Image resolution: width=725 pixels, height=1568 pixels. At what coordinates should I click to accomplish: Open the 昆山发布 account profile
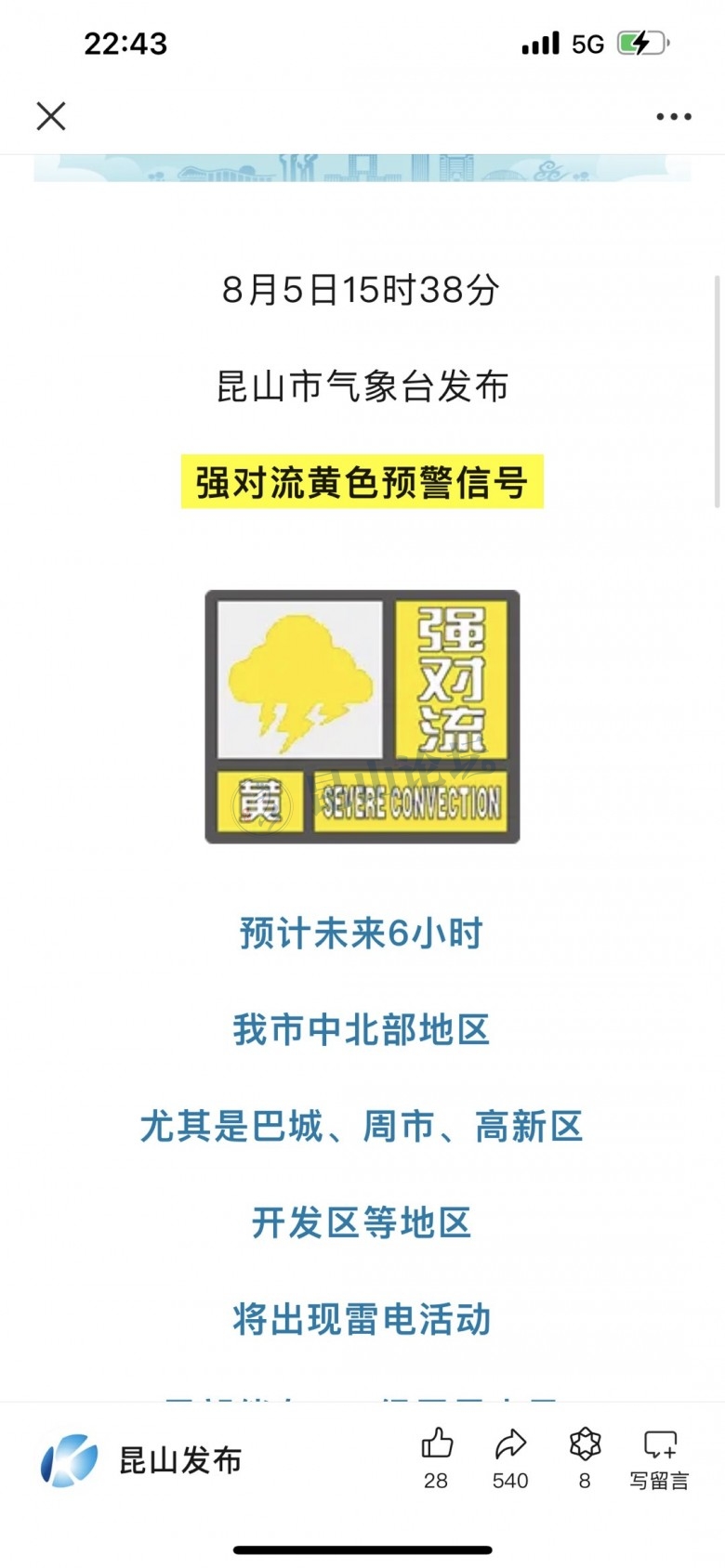pyautogui.click(x=141, y=1460)
